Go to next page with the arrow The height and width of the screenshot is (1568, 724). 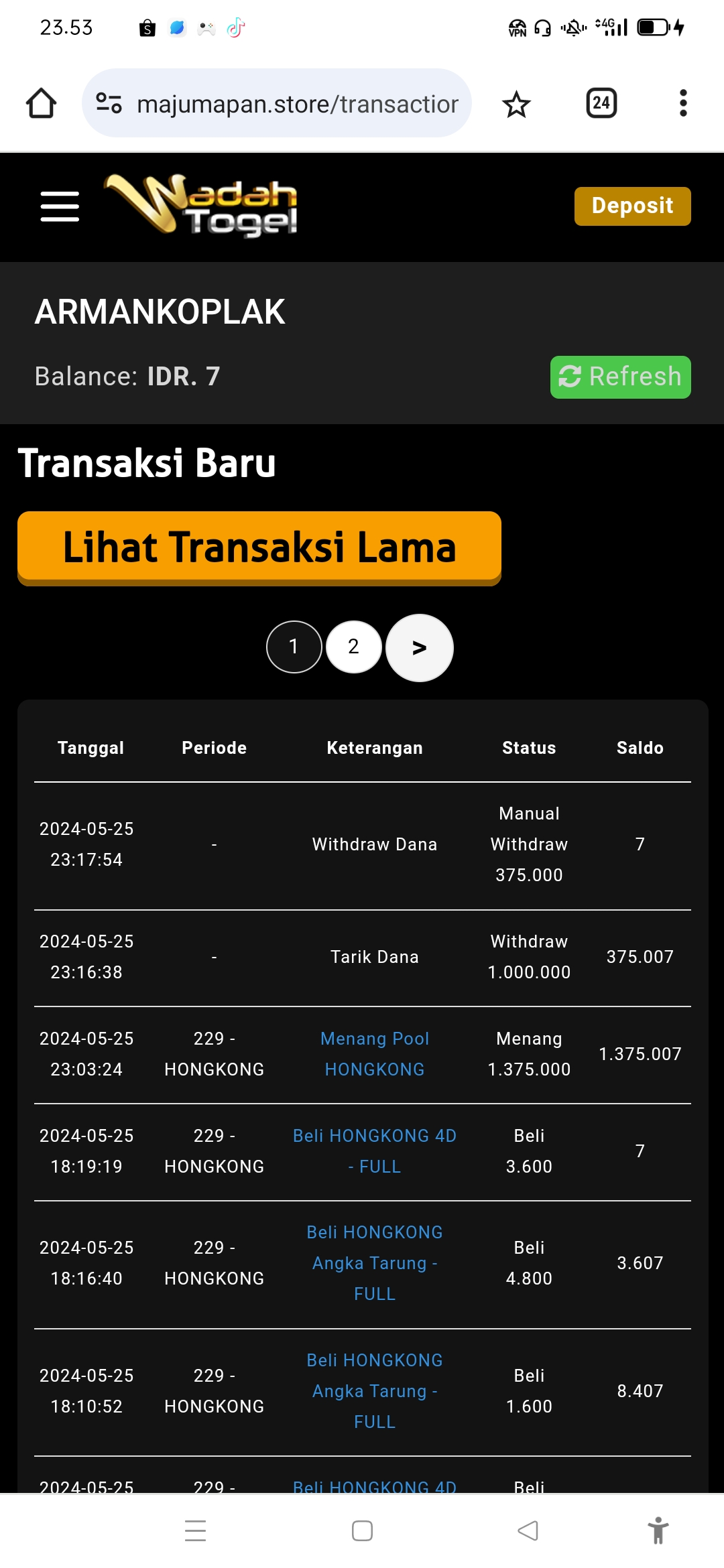point(420,648)
